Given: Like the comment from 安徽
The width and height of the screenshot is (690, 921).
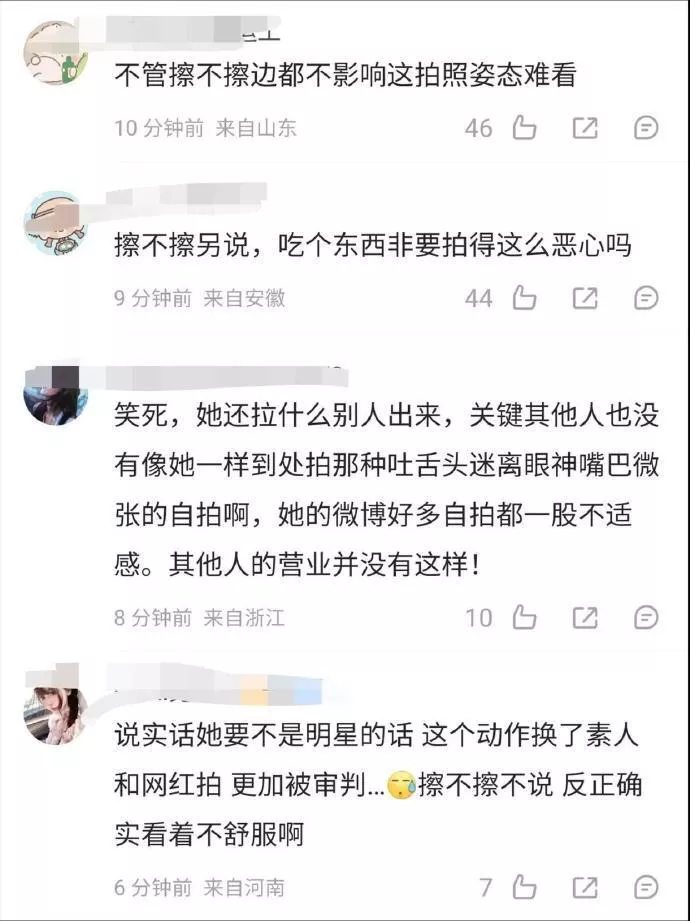Looking at the screenshot, I should point(524,298).
